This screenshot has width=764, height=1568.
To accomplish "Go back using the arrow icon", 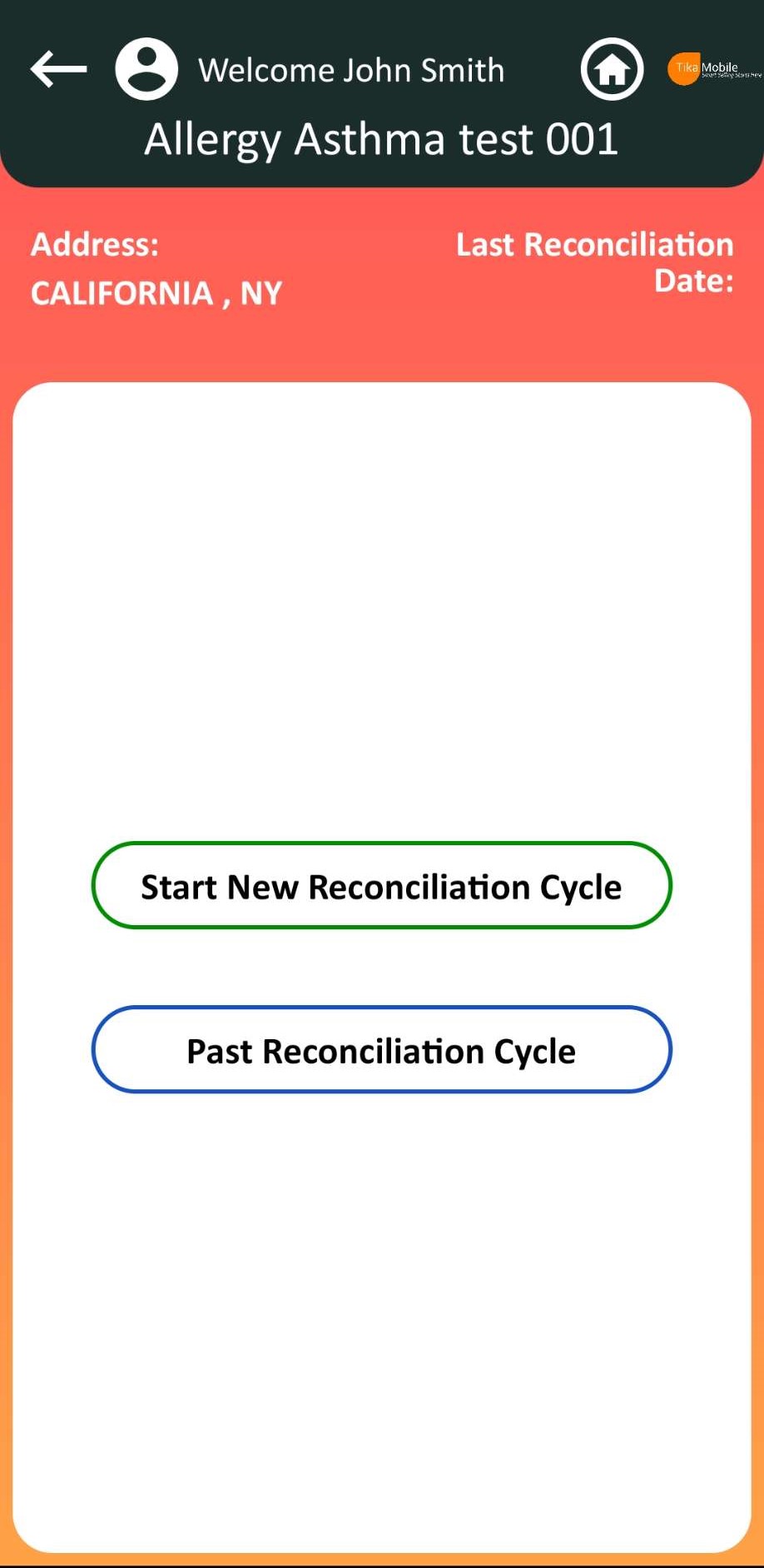I will coord(58,69).
